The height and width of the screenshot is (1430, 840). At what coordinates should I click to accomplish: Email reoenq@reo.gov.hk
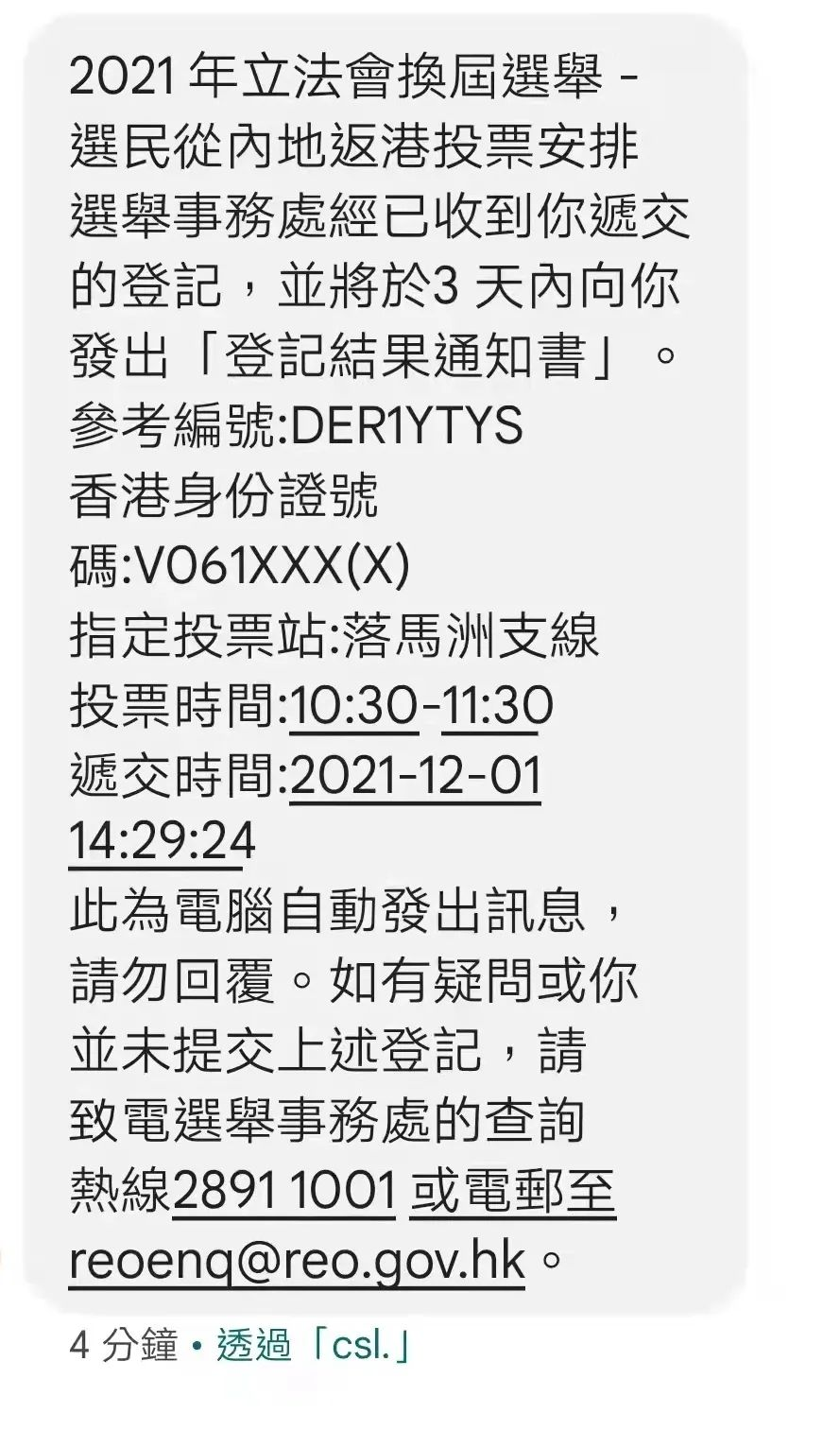click(297, 1259)
